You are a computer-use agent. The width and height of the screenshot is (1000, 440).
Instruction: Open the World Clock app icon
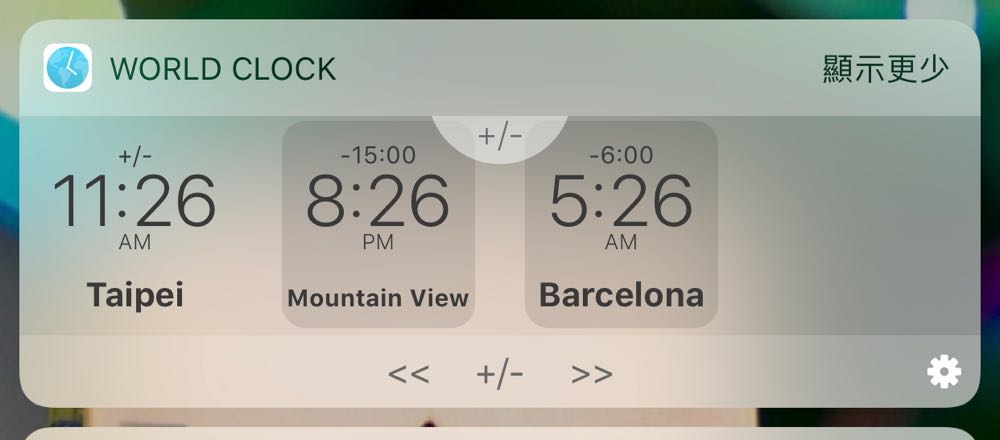tap(68, 68)
